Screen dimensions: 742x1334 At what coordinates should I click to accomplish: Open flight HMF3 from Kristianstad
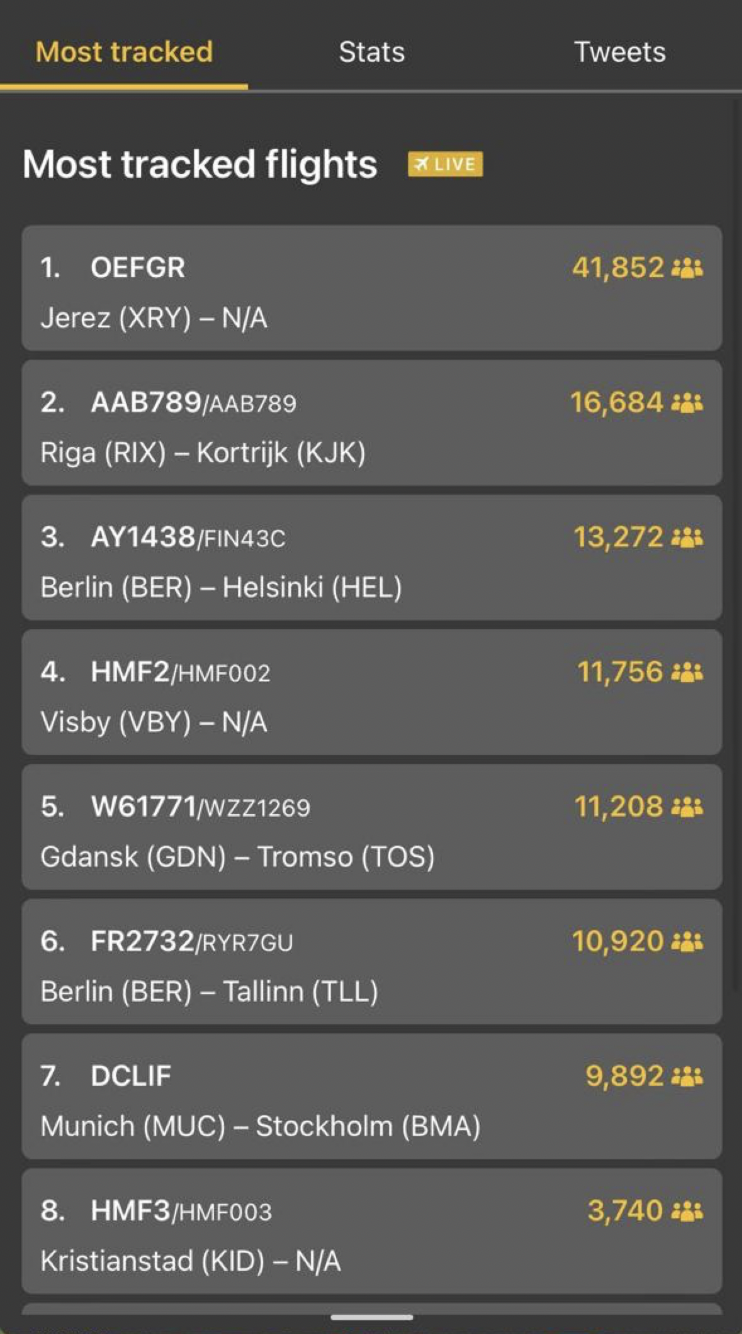coord(371,1231)
